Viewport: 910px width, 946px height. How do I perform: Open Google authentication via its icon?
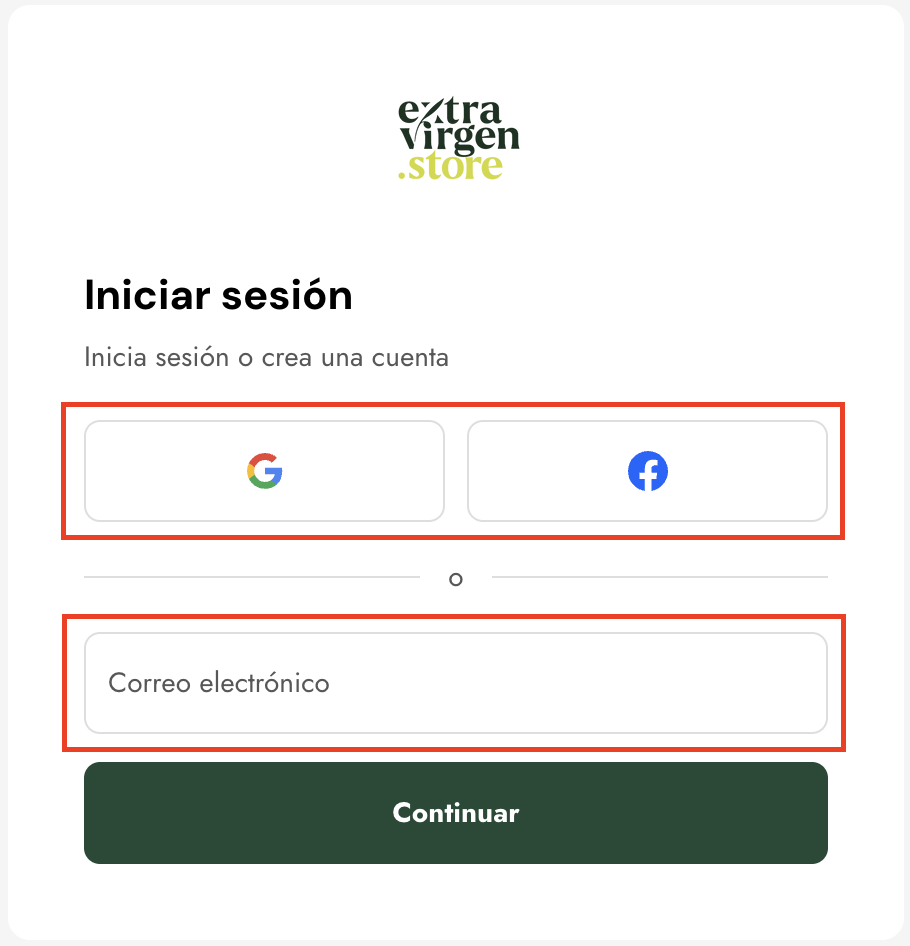pyautogui.click(x=264, y=471)
